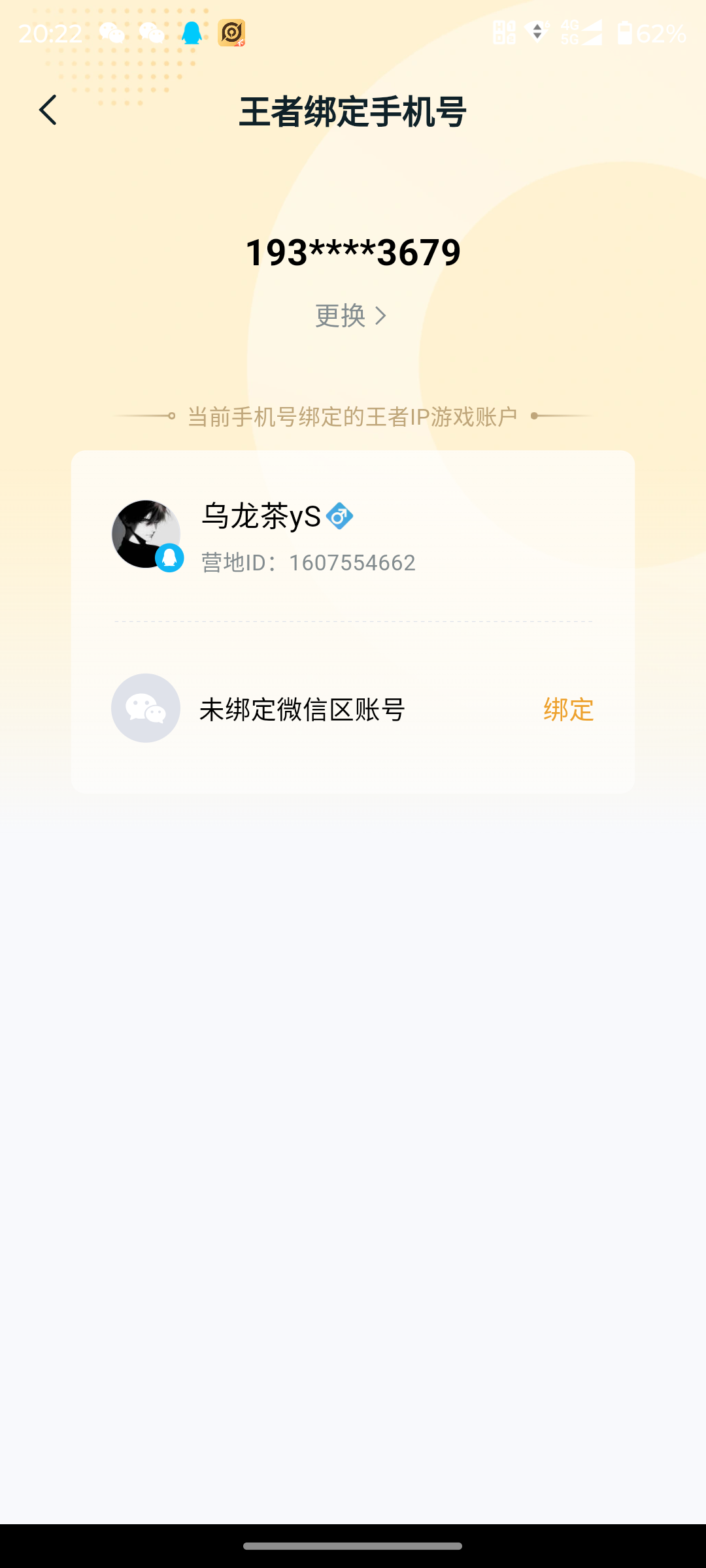706x1568 pixels.
Task: Click the male gender icon beside 乌龙茶yS
Action: (340, 516)
